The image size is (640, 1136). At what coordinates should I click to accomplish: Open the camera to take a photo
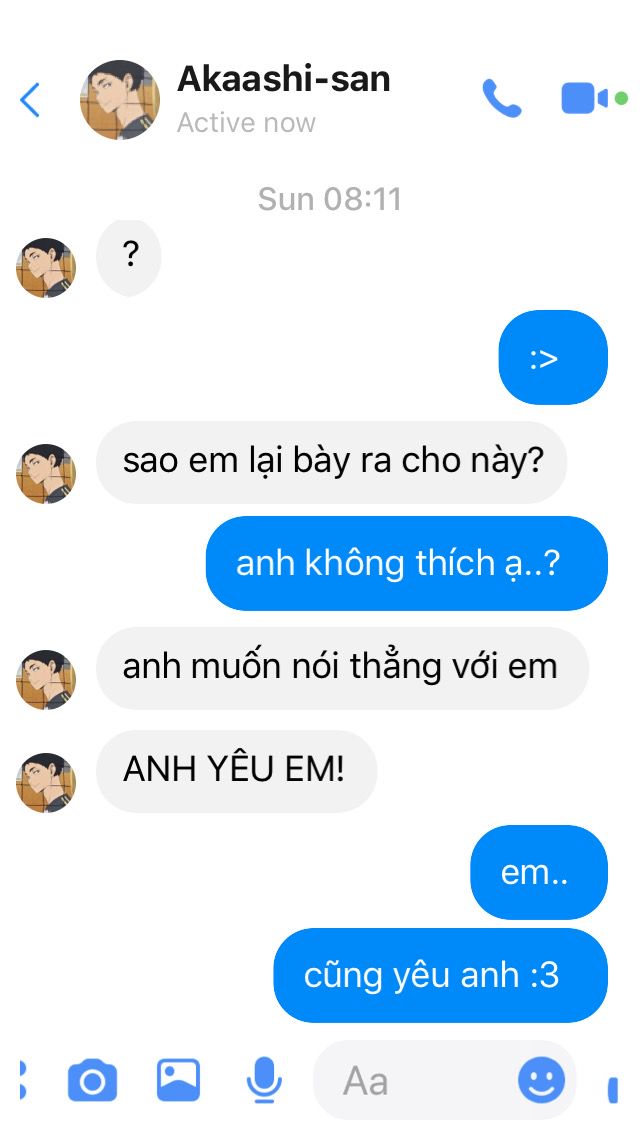[x=92, y=1080]
